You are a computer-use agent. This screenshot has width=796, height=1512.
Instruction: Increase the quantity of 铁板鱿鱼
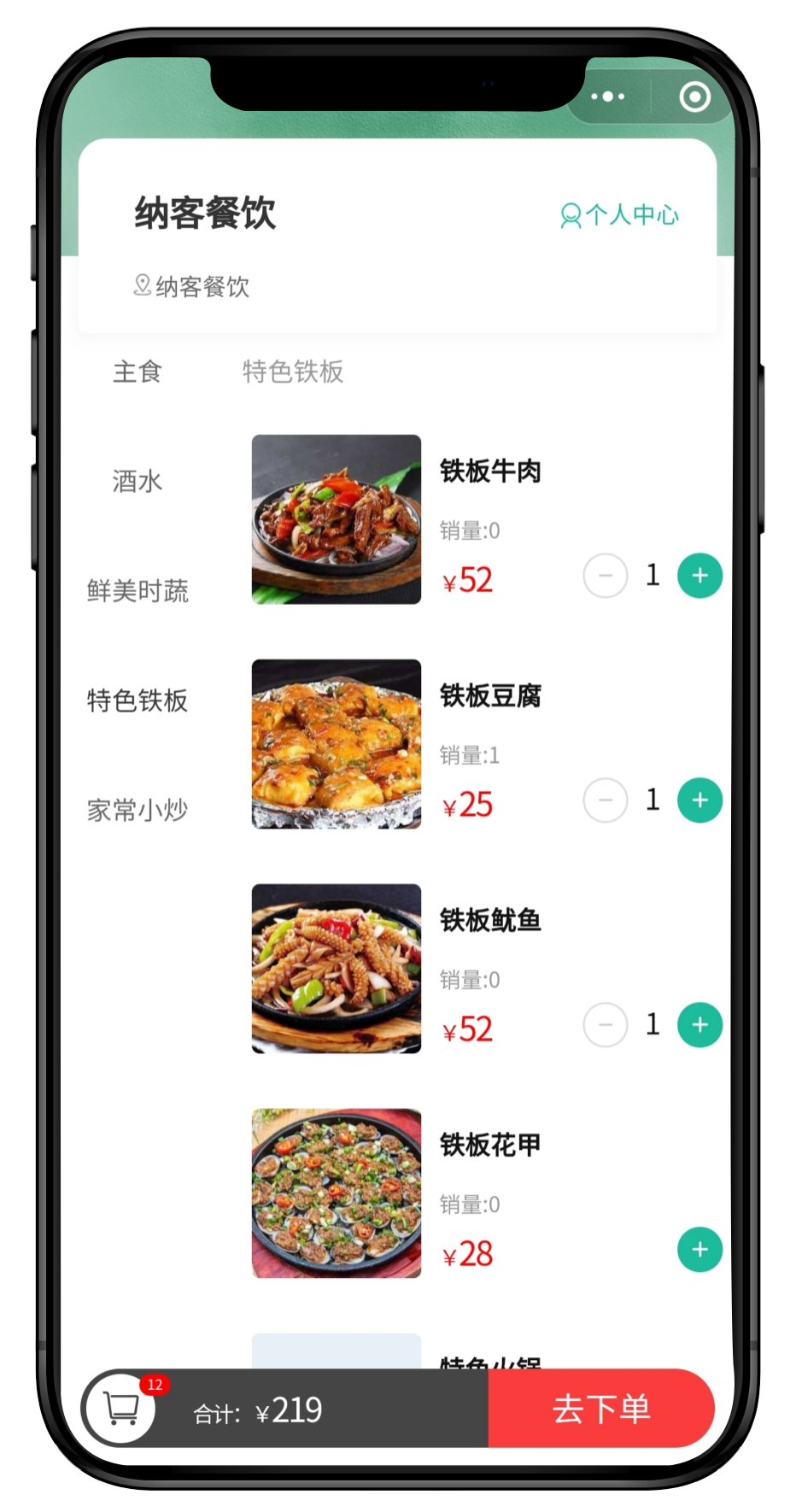tap(699, 1025)
